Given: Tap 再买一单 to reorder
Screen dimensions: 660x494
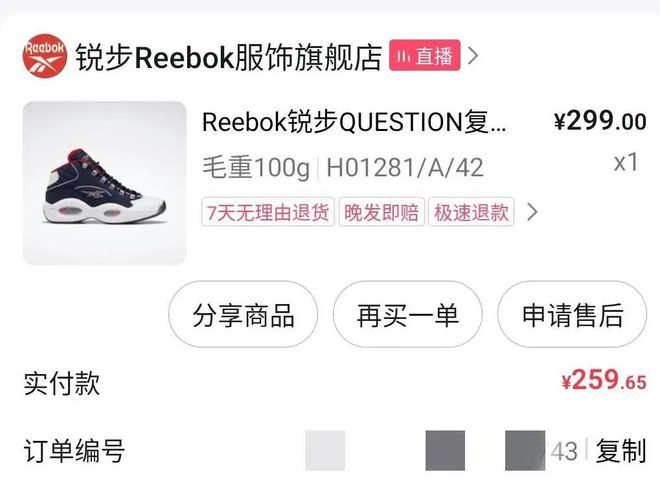Looking at the screenshot, I should click(408, 316).
